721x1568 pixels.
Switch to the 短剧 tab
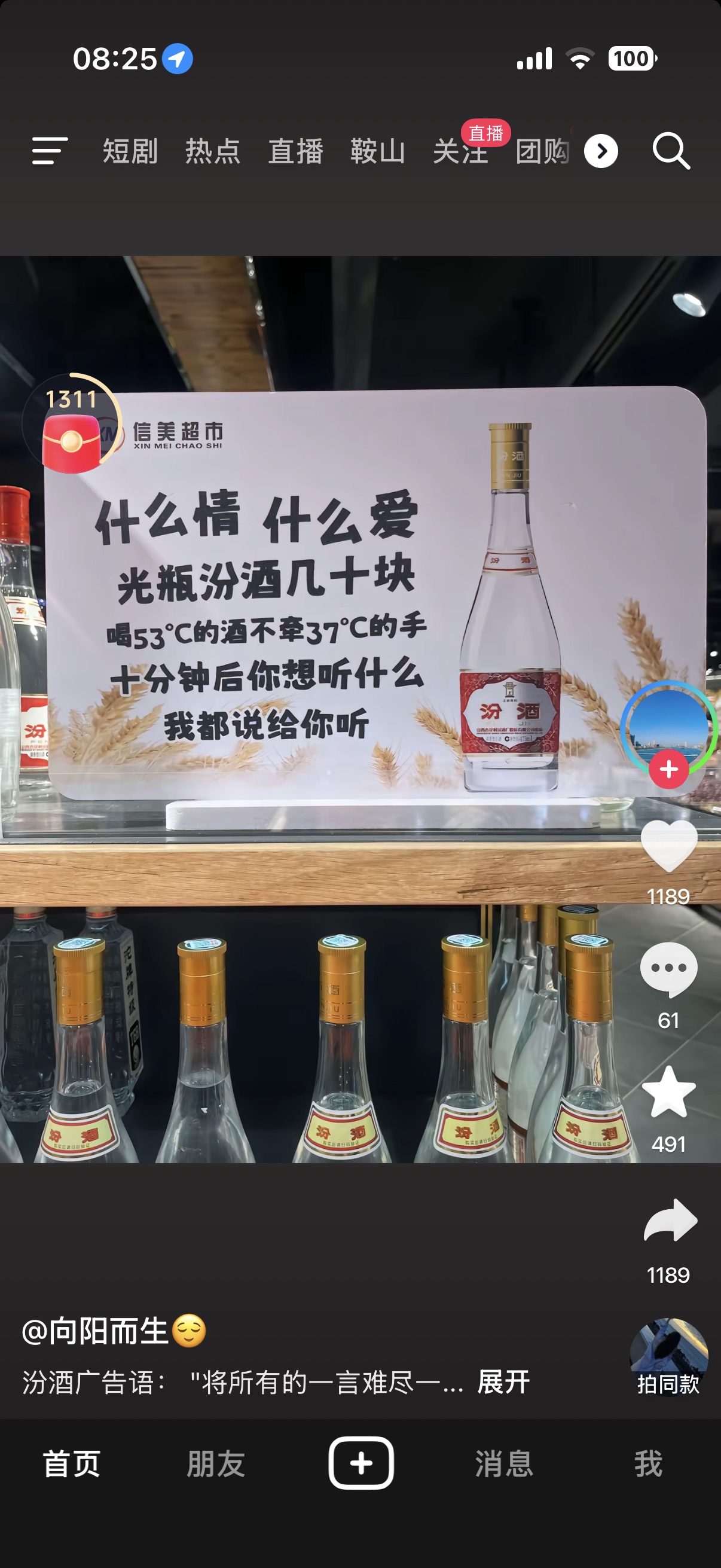click(130, 151)
